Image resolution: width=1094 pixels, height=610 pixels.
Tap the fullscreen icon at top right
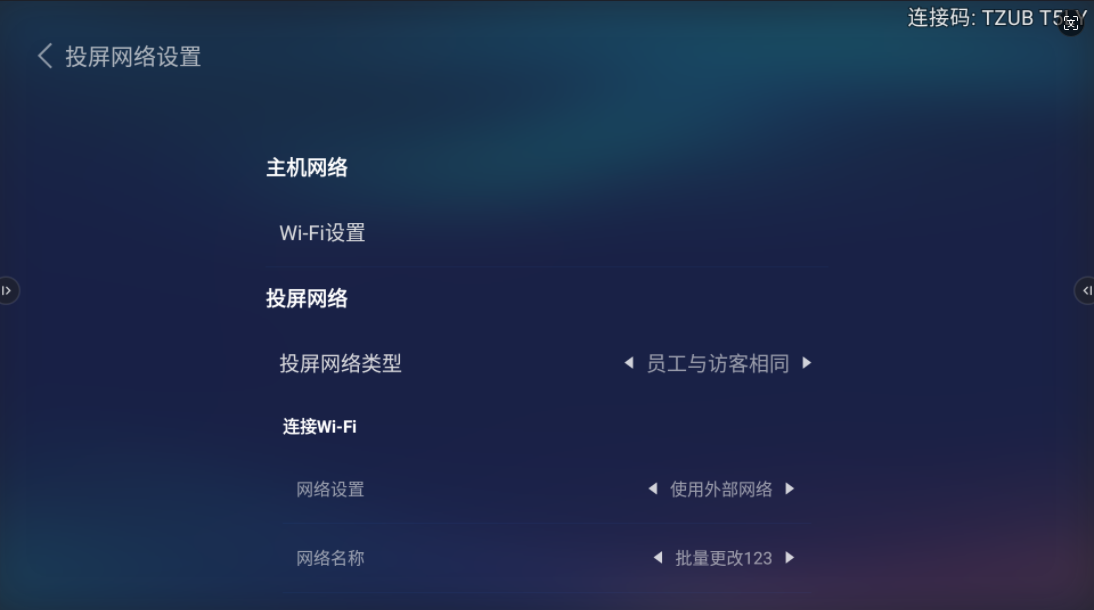pyautogui.click(x=1071, y=24)
